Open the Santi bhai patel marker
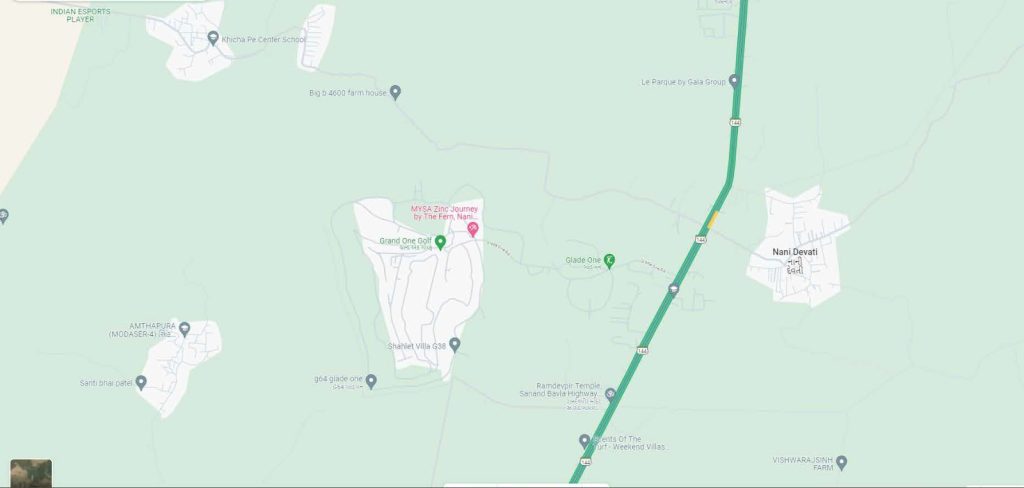This screenshot has width=1024, height=488. [x=141, y=381]
